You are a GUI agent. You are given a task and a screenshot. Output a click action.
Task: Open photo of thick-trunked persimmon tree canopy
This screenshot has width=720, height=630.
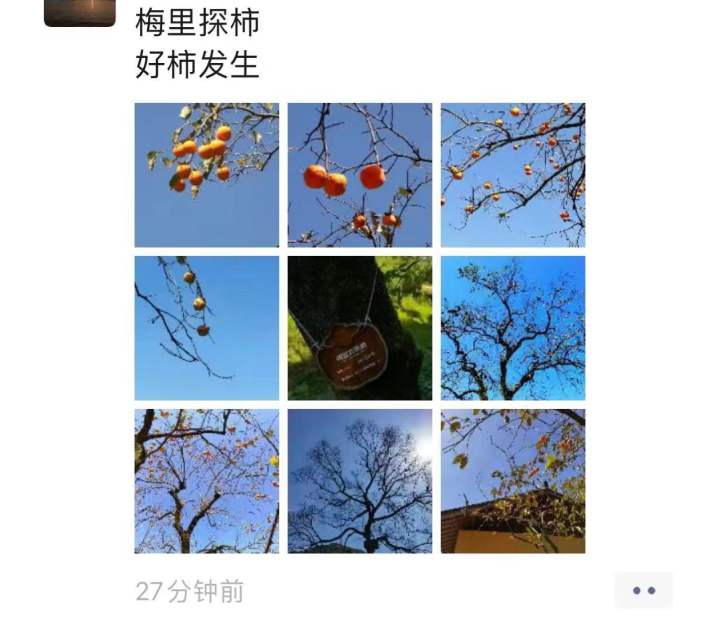click(x=207, y=481)
